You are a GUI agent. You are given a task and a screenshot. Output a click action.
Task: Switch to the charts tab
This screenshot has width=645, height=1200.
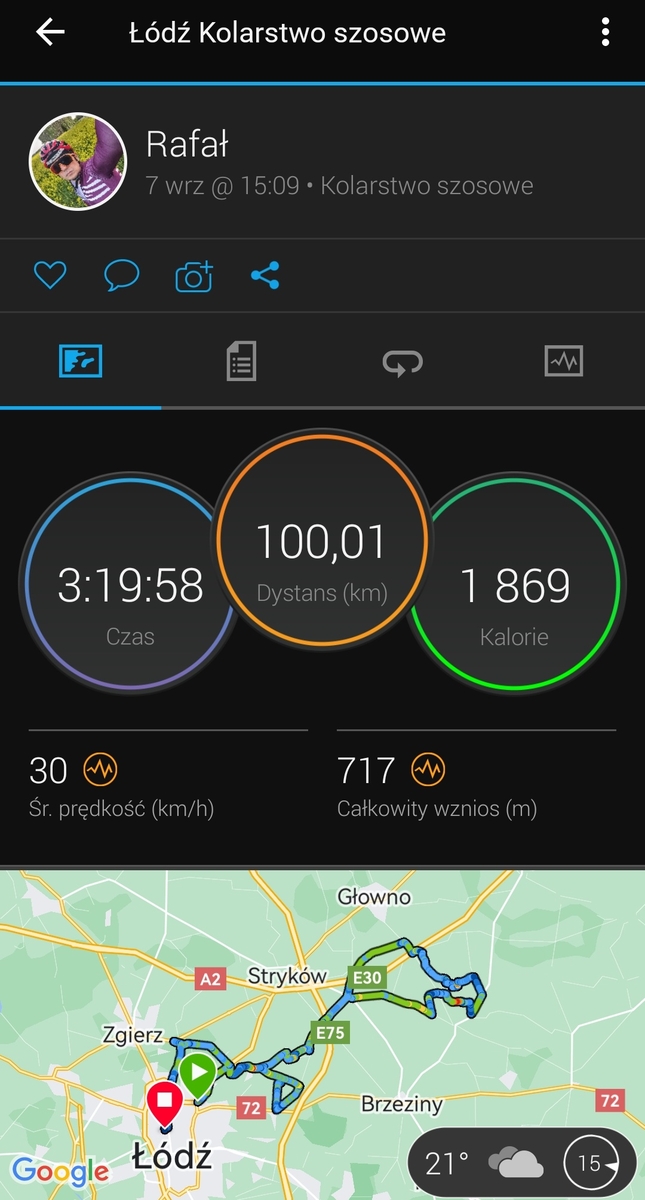tap(563, 361)
